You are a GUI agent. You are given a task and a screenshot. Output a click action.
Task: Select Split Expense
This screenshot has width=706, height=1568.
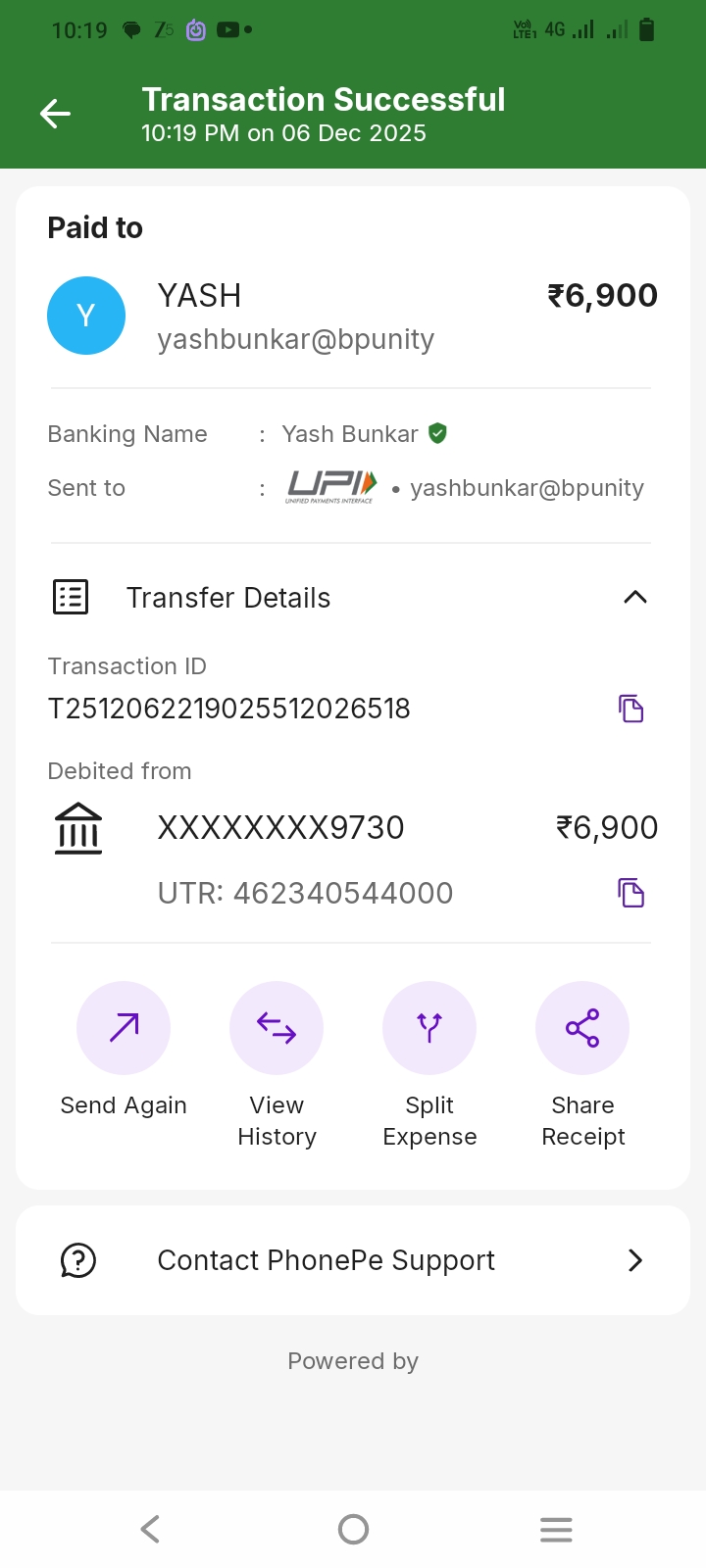click(429, 1028)
